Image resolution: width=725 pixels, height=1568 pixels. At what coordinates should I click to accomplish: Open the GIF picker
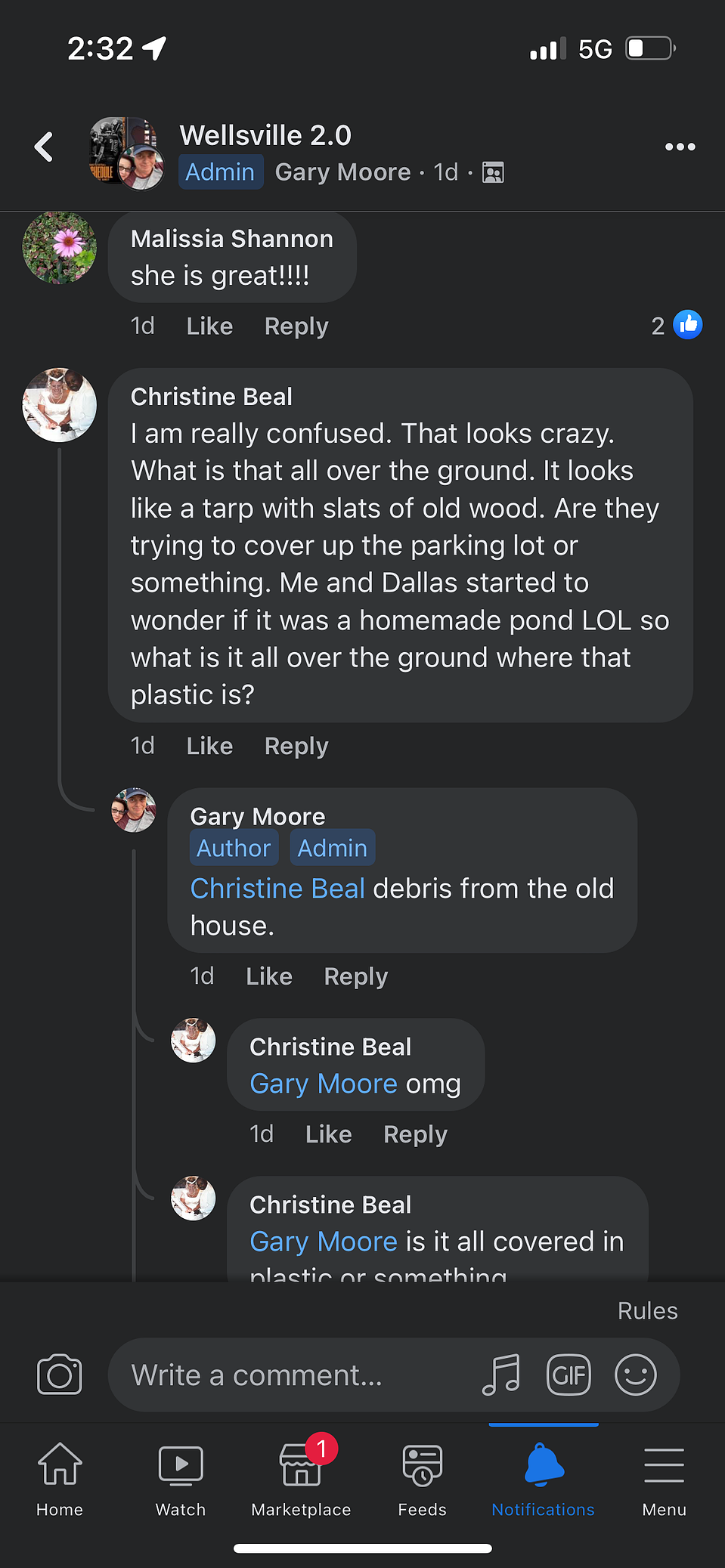[569, 1375]
